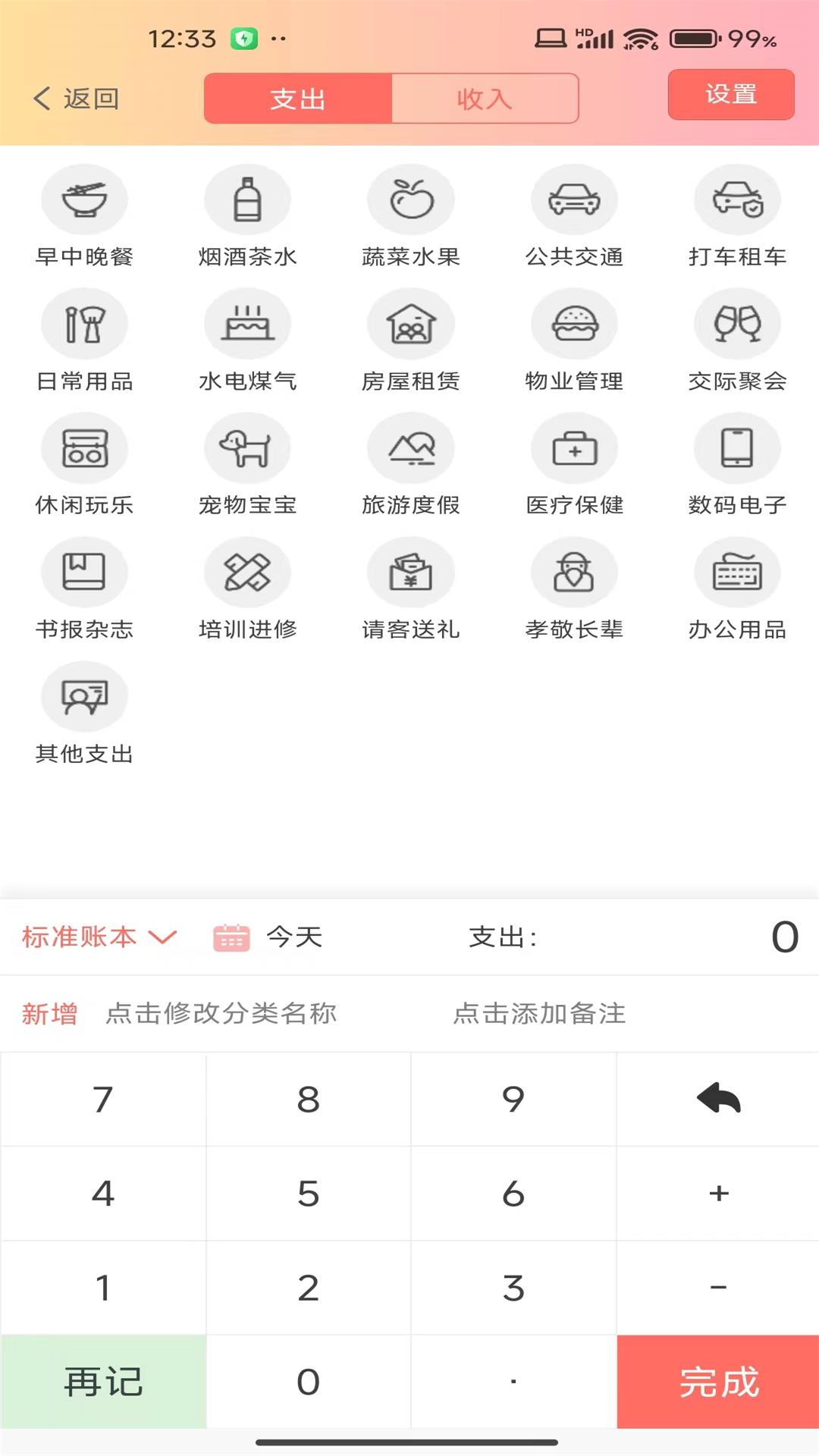Screen dimensions: 819x1456
Task: Select 房屋租赁 as expense category
Action: (411, 340)
